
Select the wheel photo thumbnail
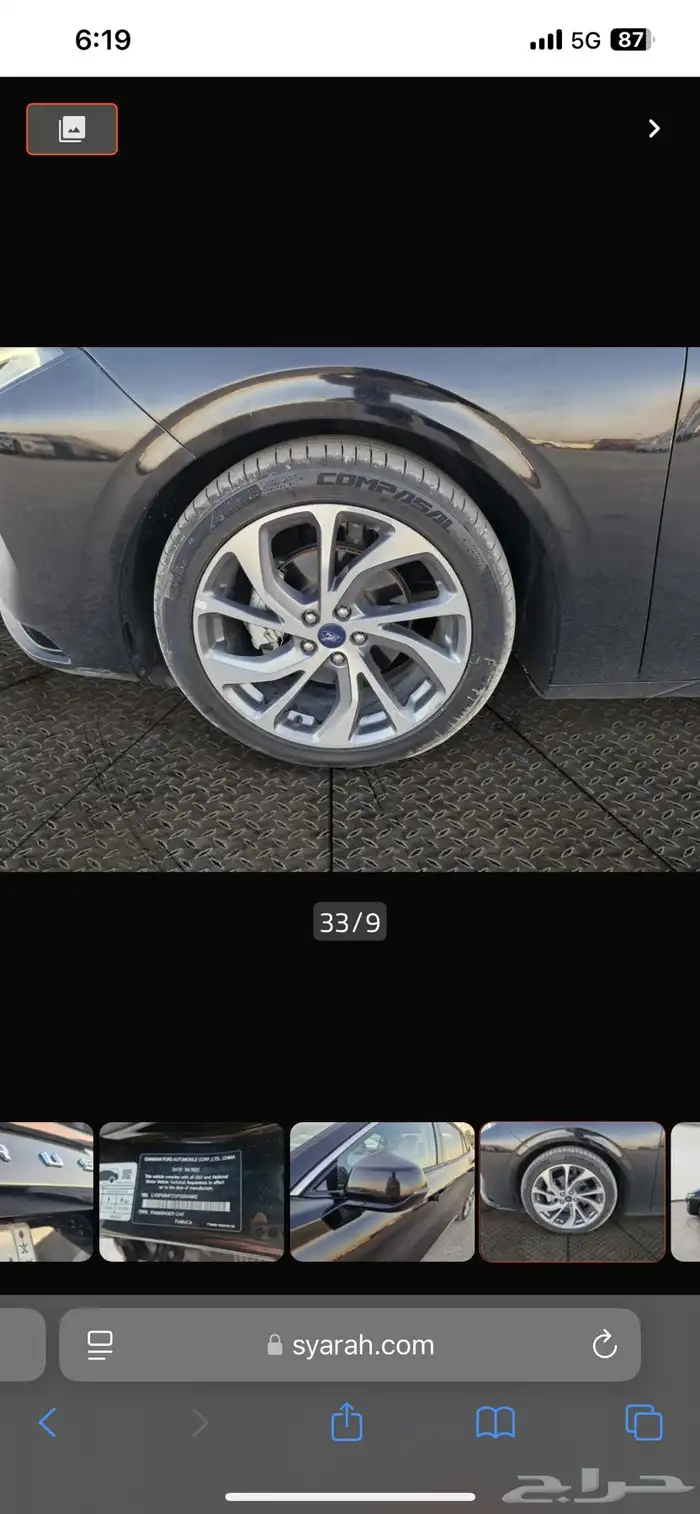(572, 1192)
